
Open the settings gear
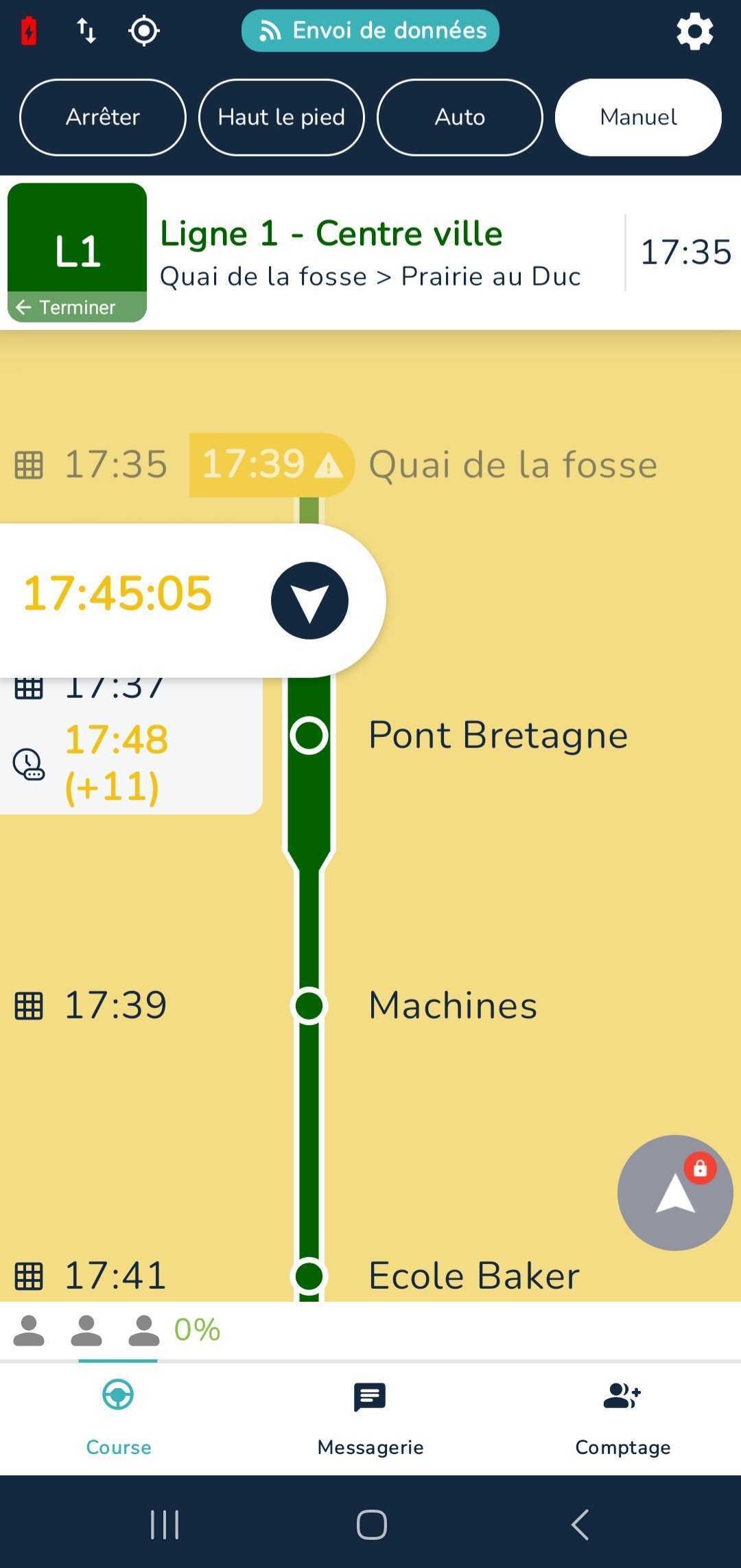tap(694, 31)
